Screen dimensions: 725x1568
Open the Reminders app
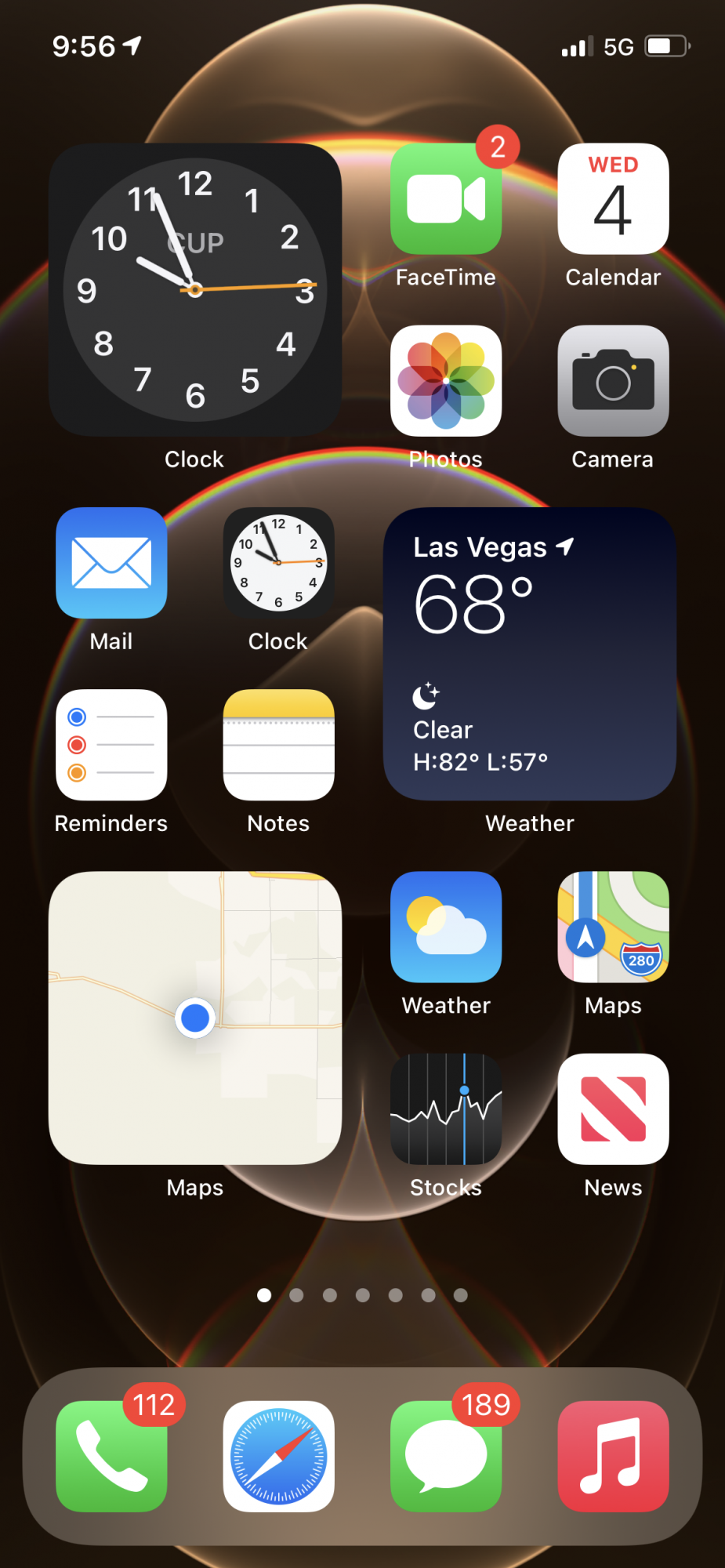[x=111, y=745]
